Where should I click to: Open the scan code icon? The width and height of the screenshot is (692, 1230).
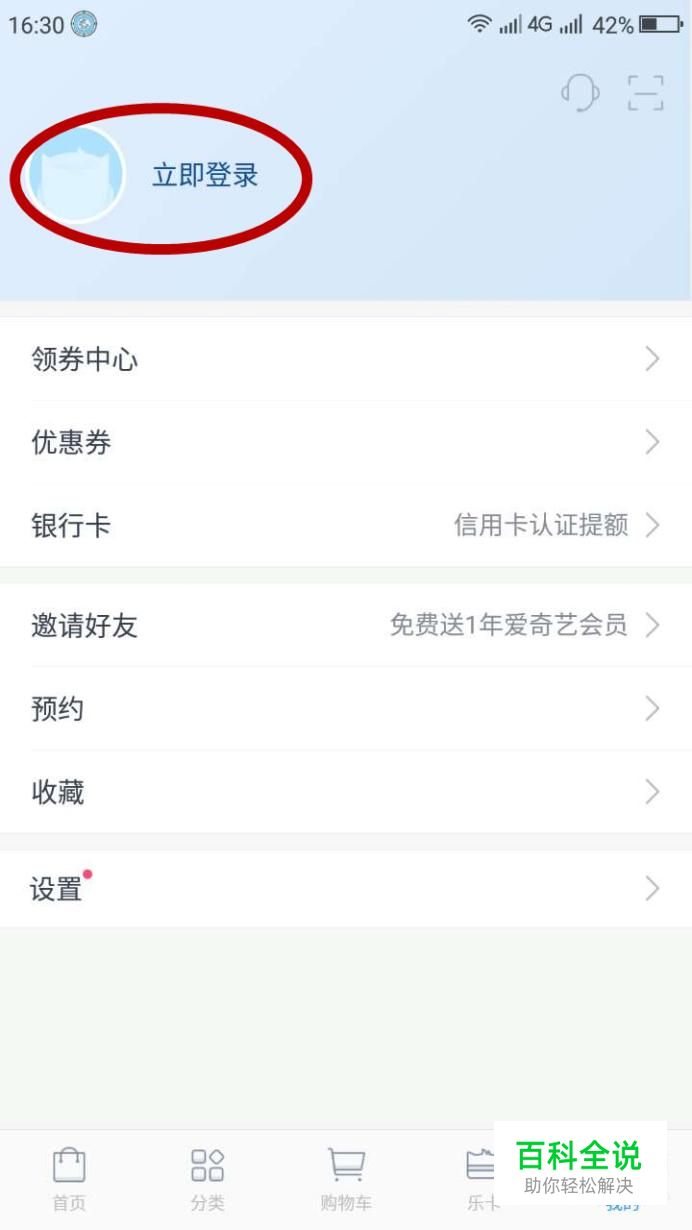646,93
